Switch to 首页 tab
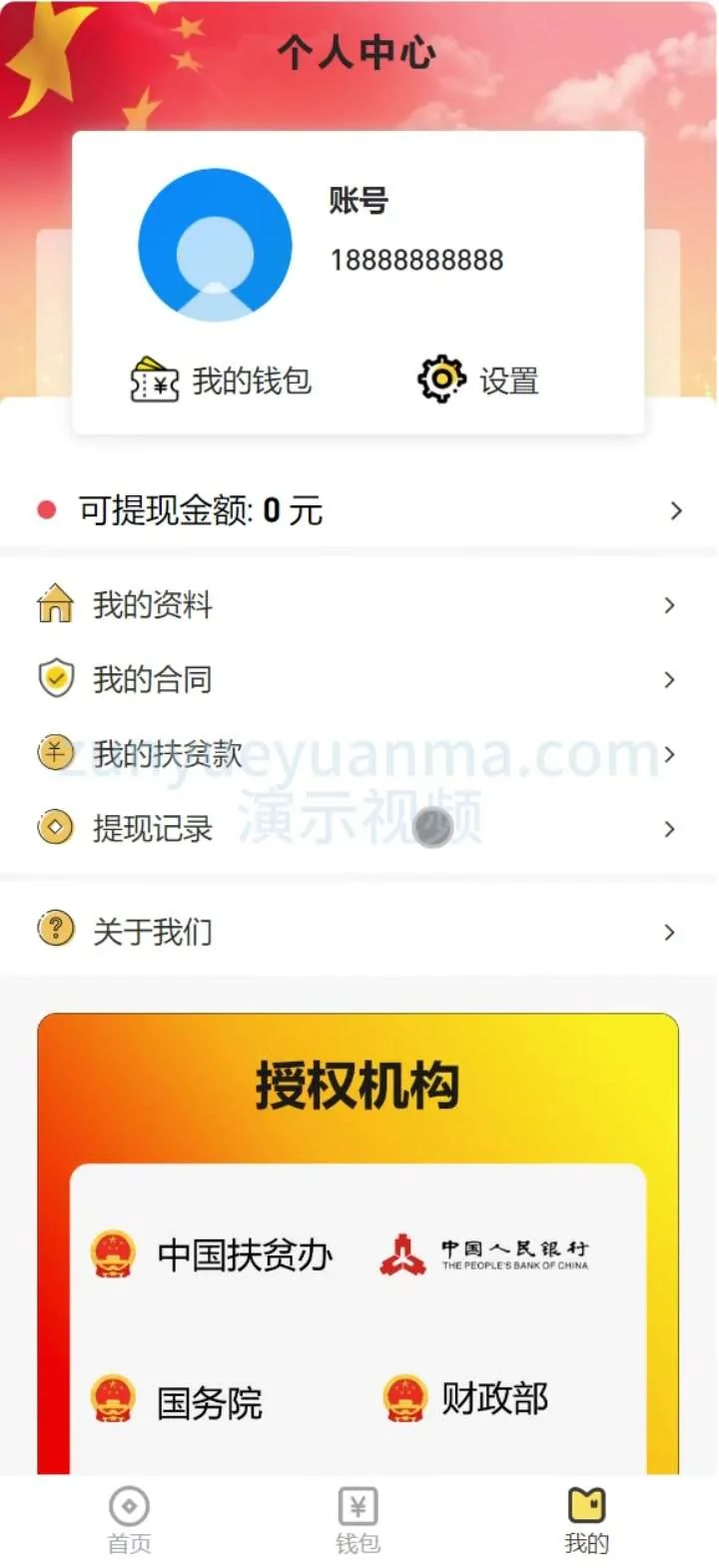 coord(130,1520)
